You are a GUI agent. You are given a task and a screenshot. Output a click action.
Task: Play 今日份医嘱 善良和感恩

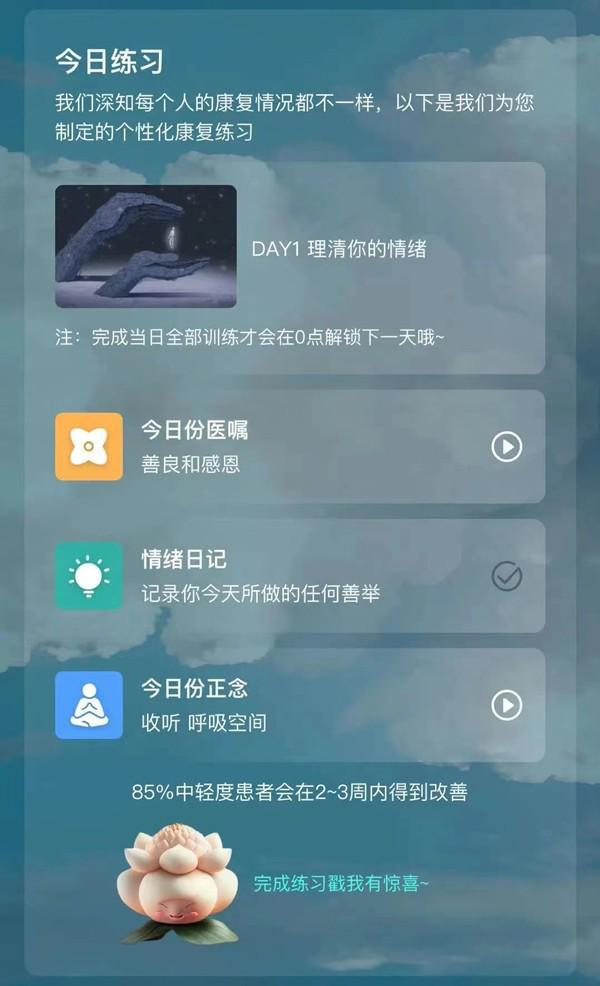(506, 447)
